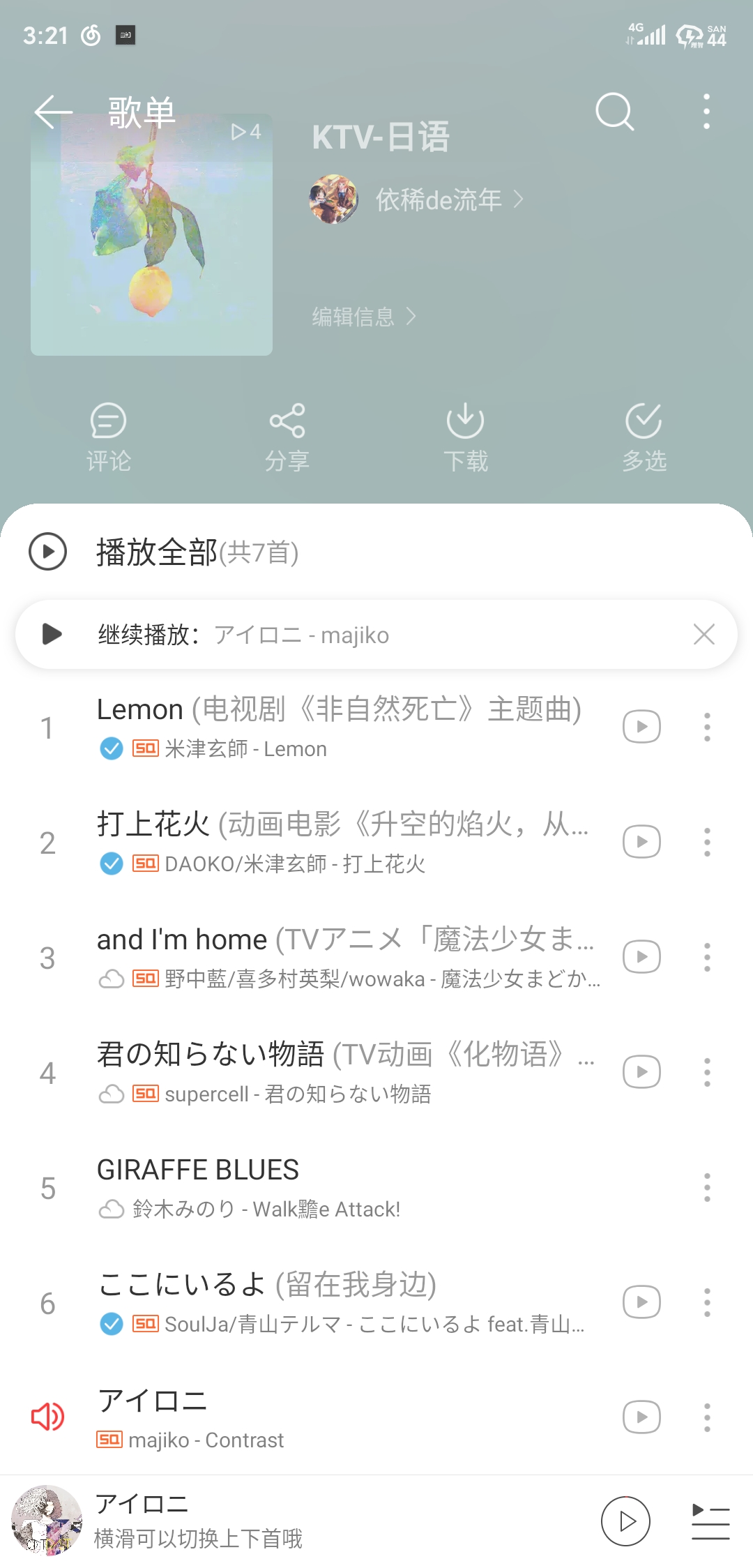This screenshot has width=753, height=1568.
Task: Play the song Lemon
Action: pyautogui.click(x=335, y=725)
